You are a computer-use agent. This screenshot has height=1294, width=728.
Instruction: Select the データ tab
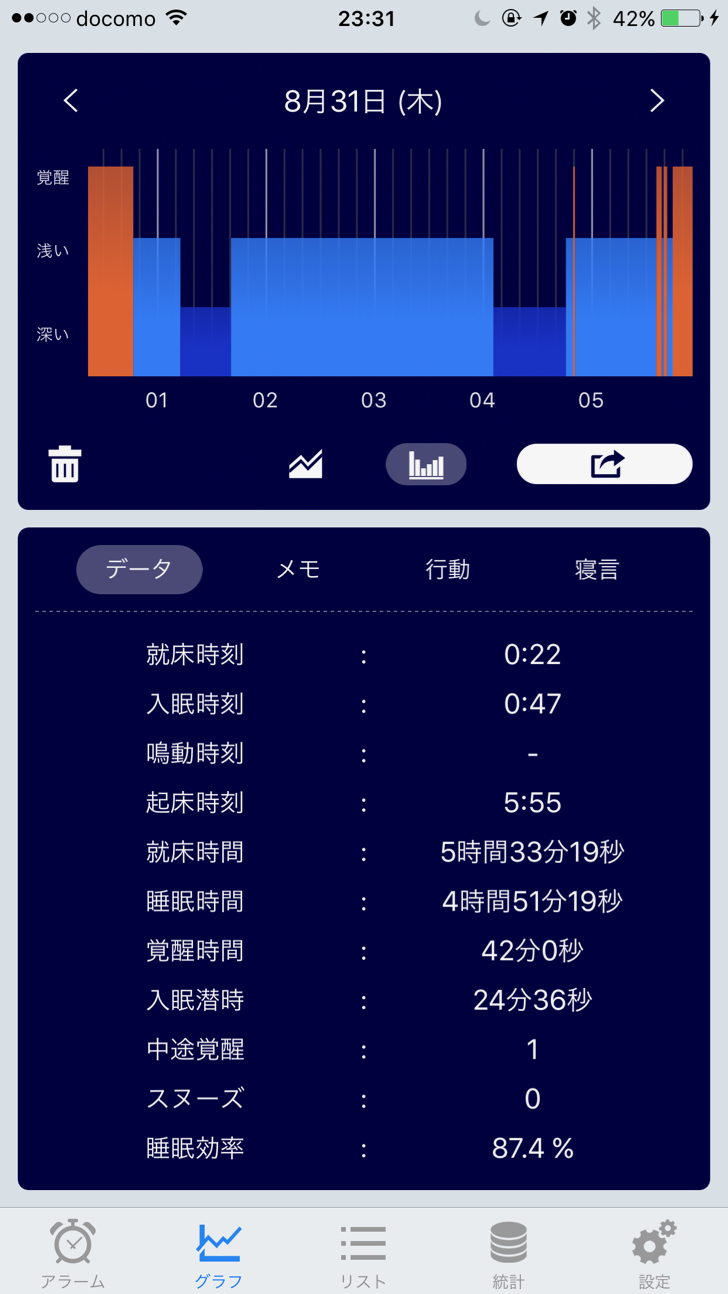pyautogui.click(x=139, y=570)
